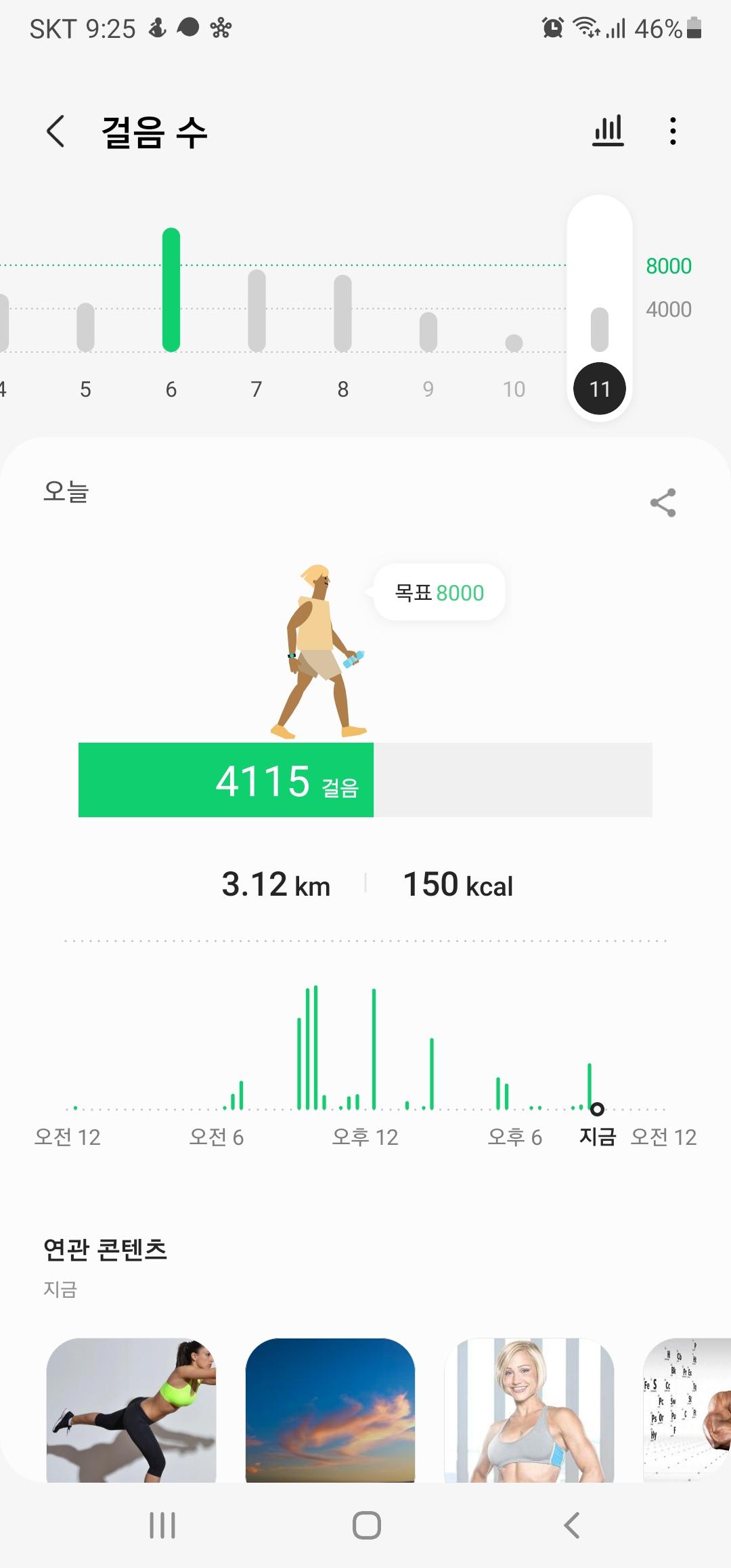Open the overflow menu
The width and height of the screenshot is (731, 1568).
[x=672, y=131]
